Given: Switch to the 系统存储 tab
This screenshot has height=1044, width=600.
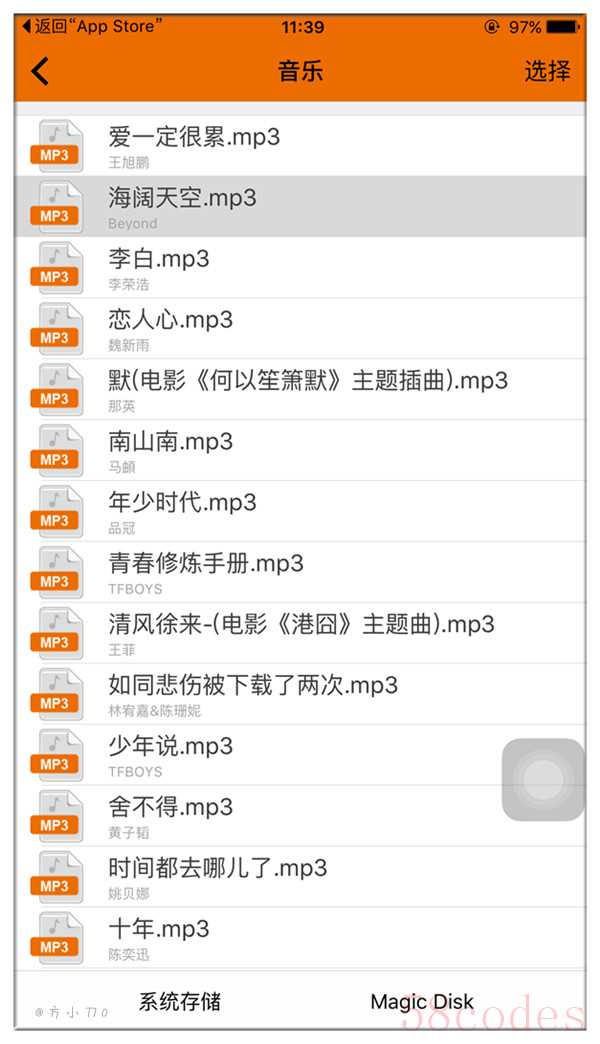Looking at the screenshot, I should pos(180,1001).
